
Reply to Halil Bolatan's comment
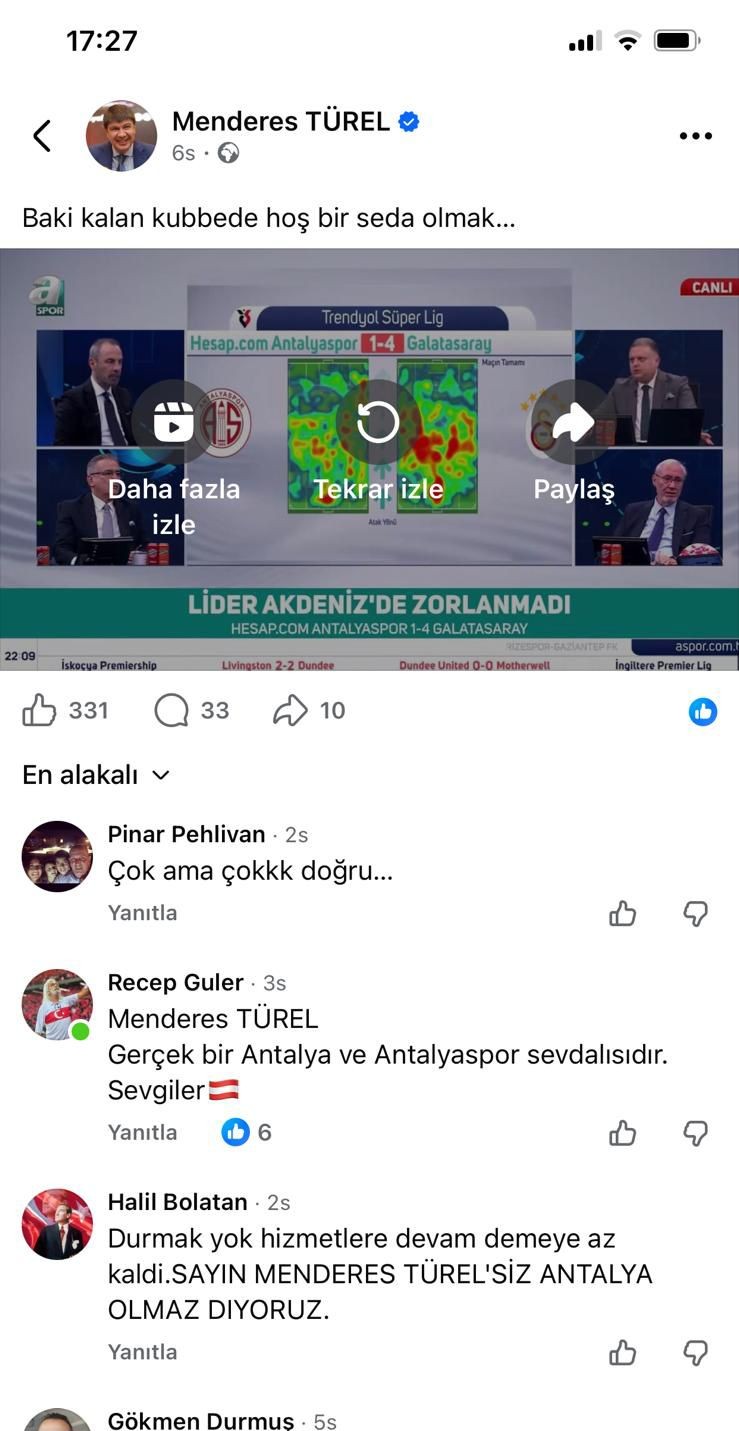[142, 1352]
